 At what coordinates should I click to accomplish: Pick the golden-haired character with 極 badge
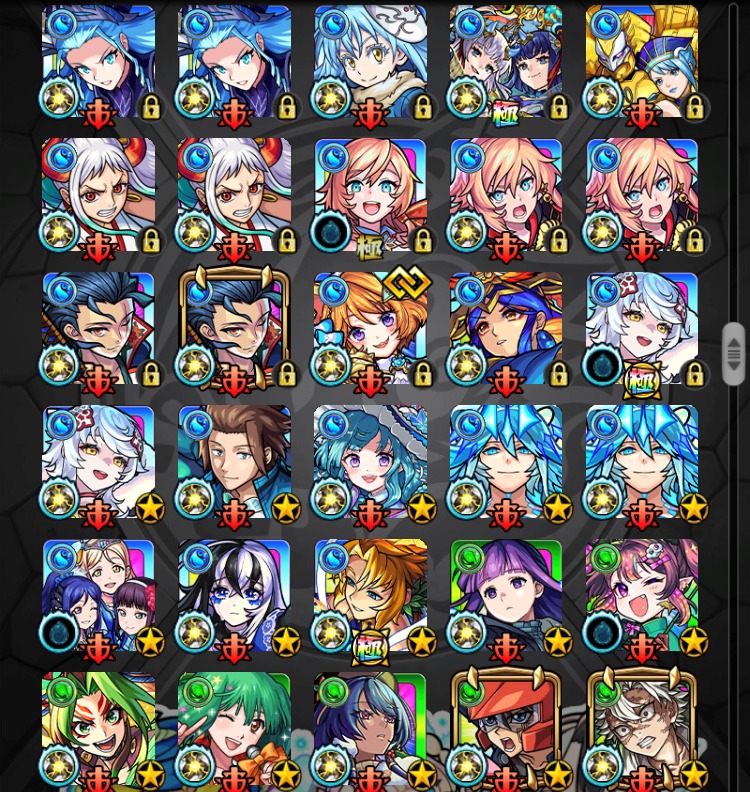370,595
